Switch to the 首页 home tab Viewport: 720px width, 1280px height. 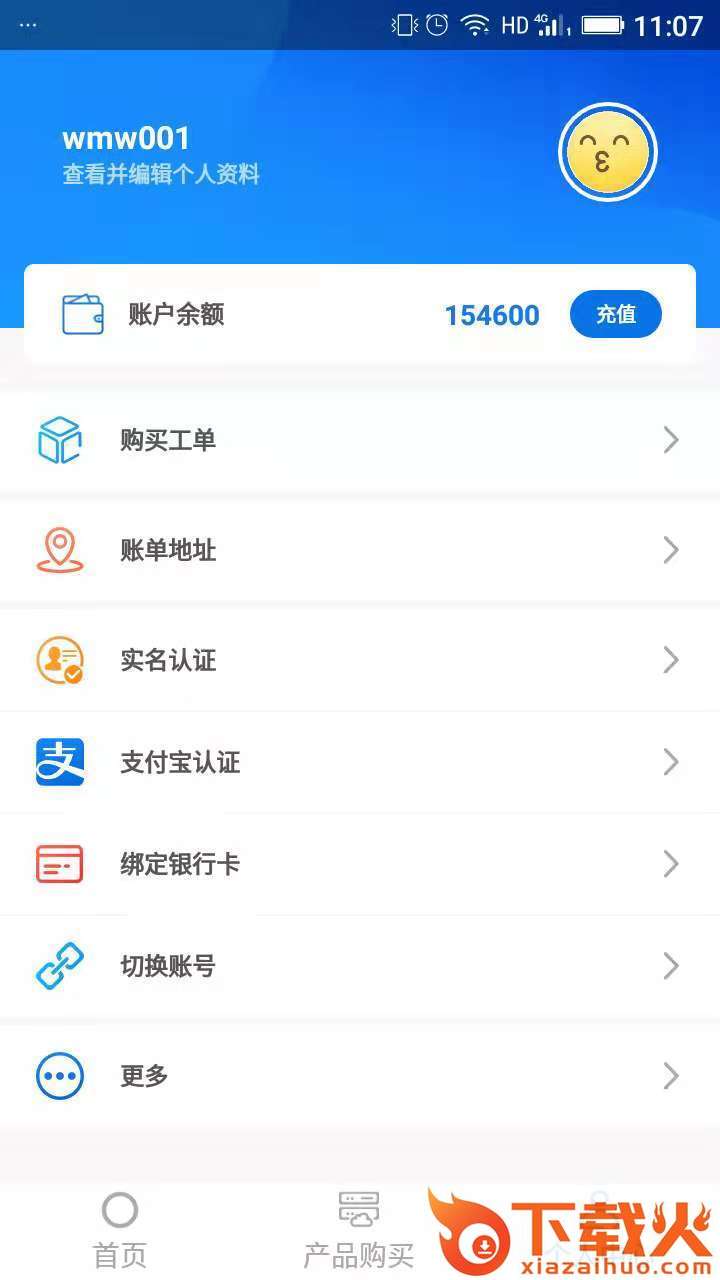pyautogui.click(x=120, y=1230)
